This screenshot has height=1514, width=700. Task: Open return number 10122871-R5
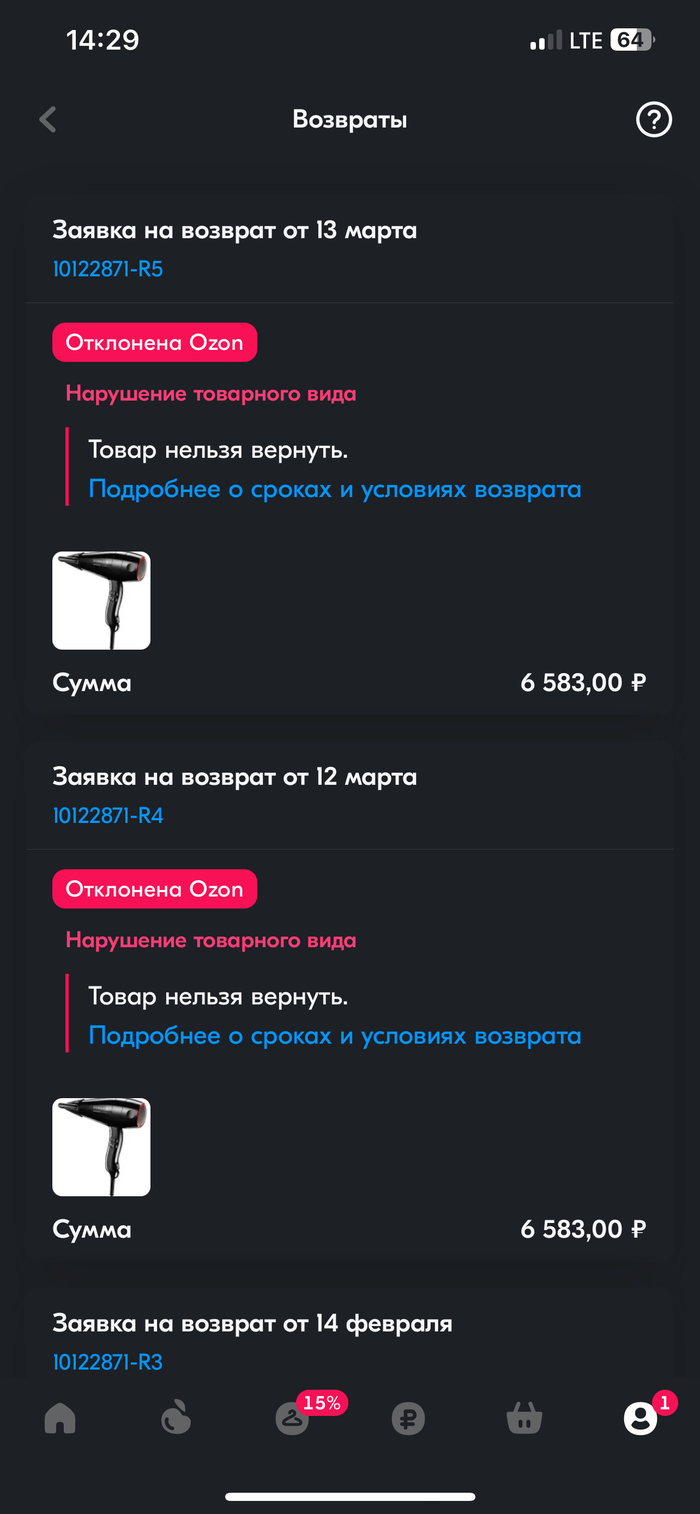tap(108, 269)
